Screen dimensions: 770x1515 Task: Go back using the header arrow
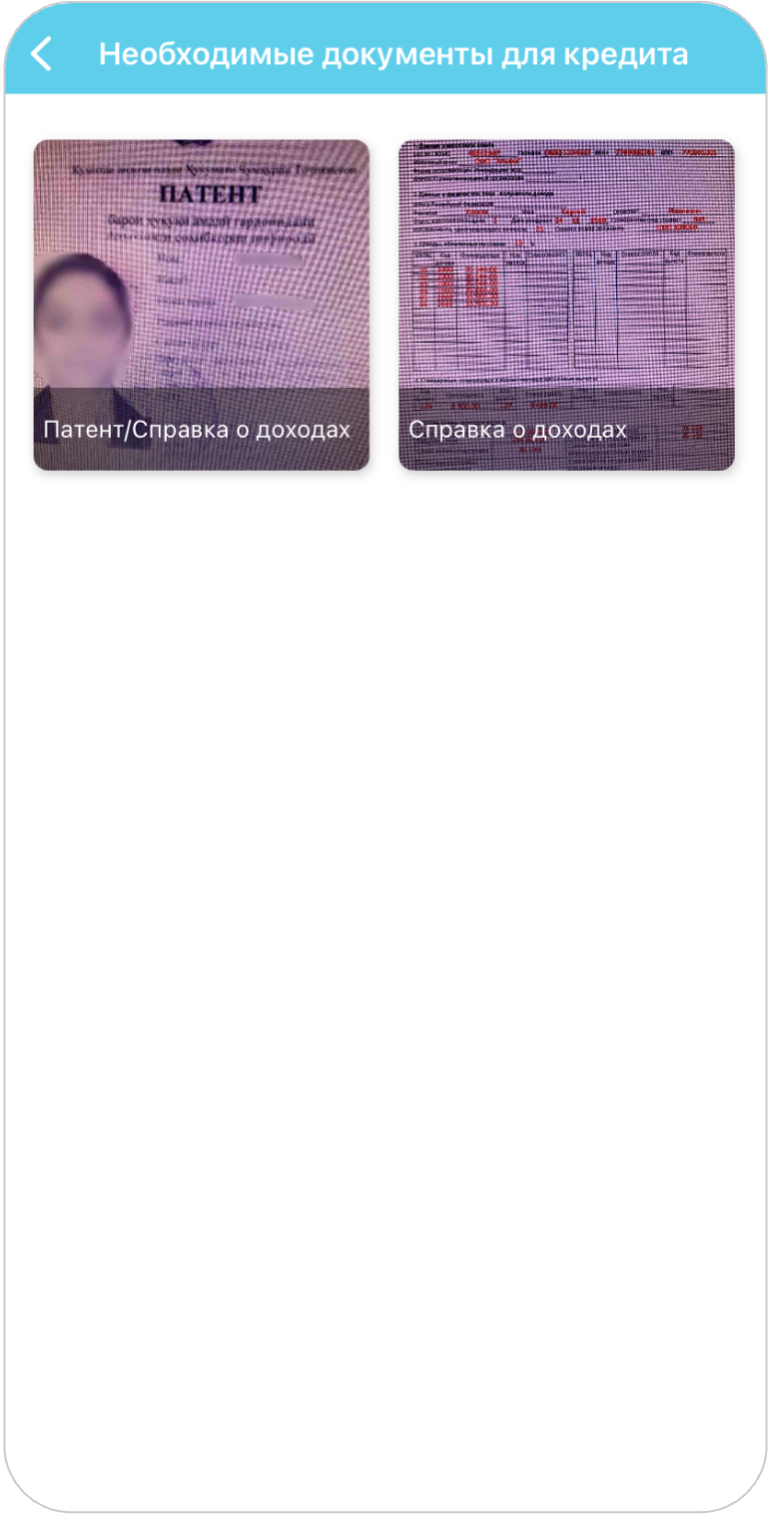(x=41, y=54)
